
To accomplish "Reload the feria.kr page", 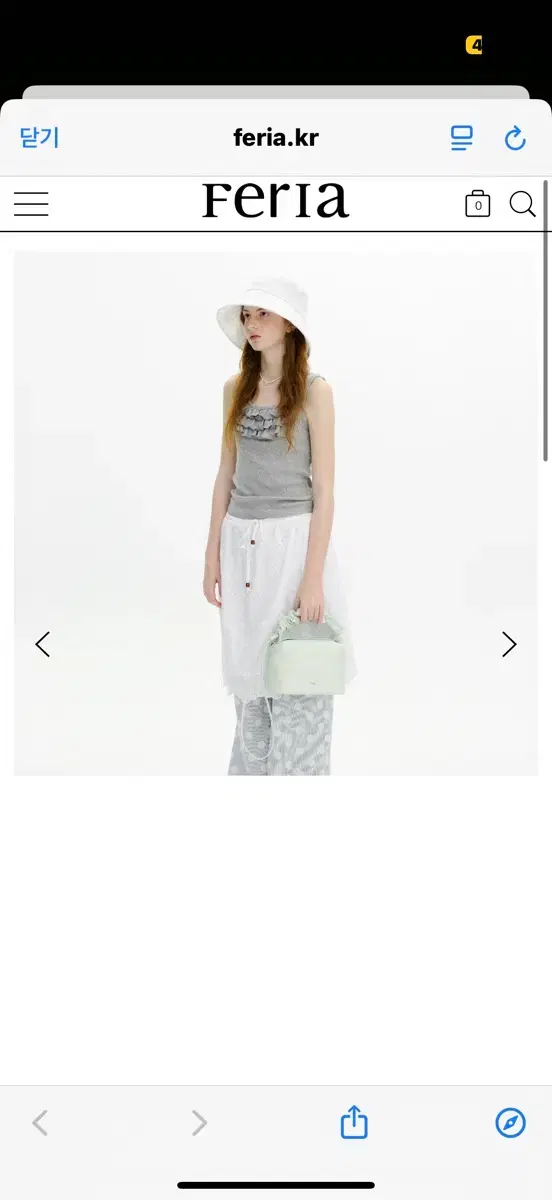I will pyautogui.click(x=515, y=138).
